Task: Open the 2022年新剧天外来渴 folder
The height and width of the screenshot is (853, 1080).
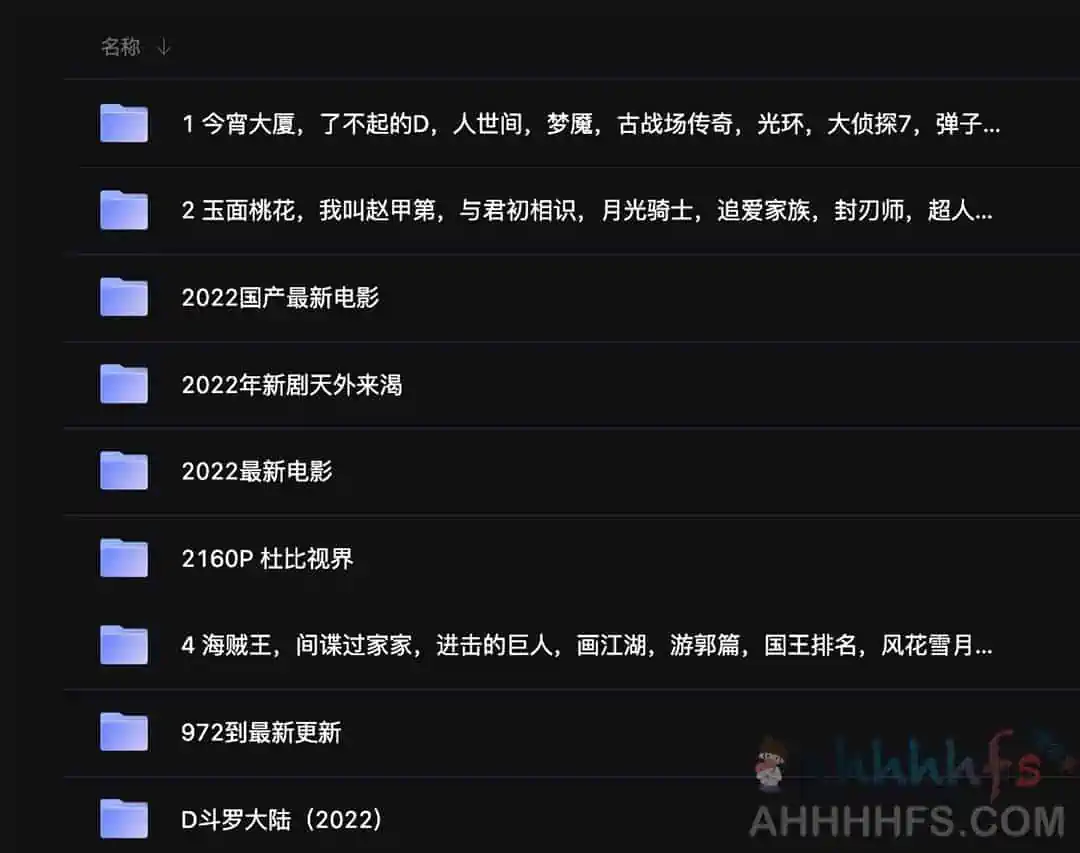Action: point(291,385)
